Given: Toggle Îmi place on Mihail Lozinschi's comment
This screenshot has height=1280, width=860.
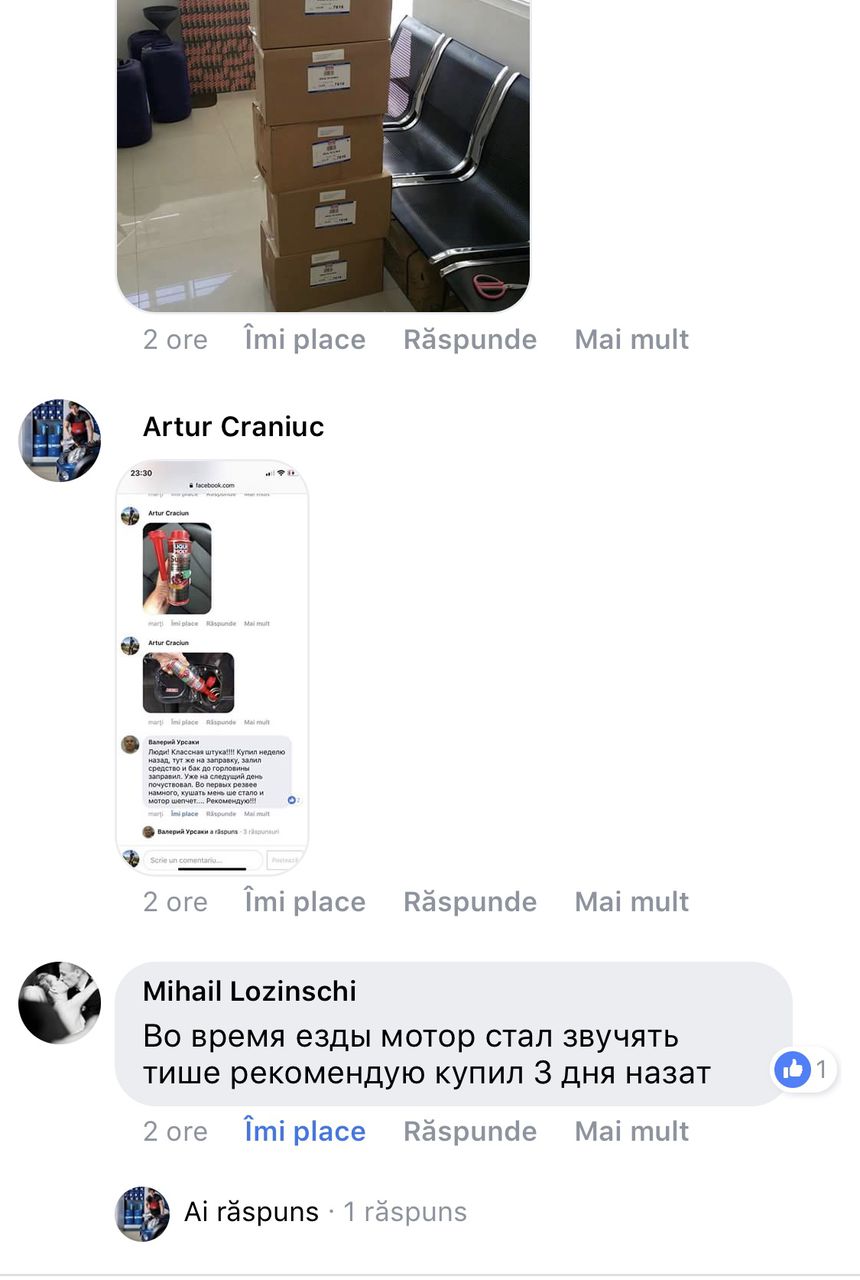Looking at the screenshot, I should click(x=305, y=1132).
